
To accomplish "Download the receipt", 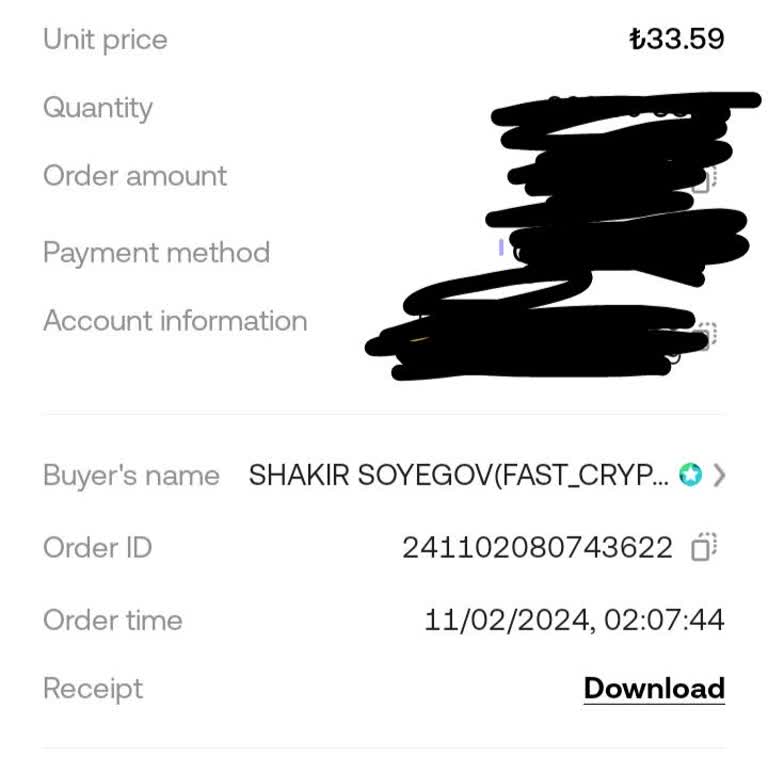I will [x=654, y=688].
